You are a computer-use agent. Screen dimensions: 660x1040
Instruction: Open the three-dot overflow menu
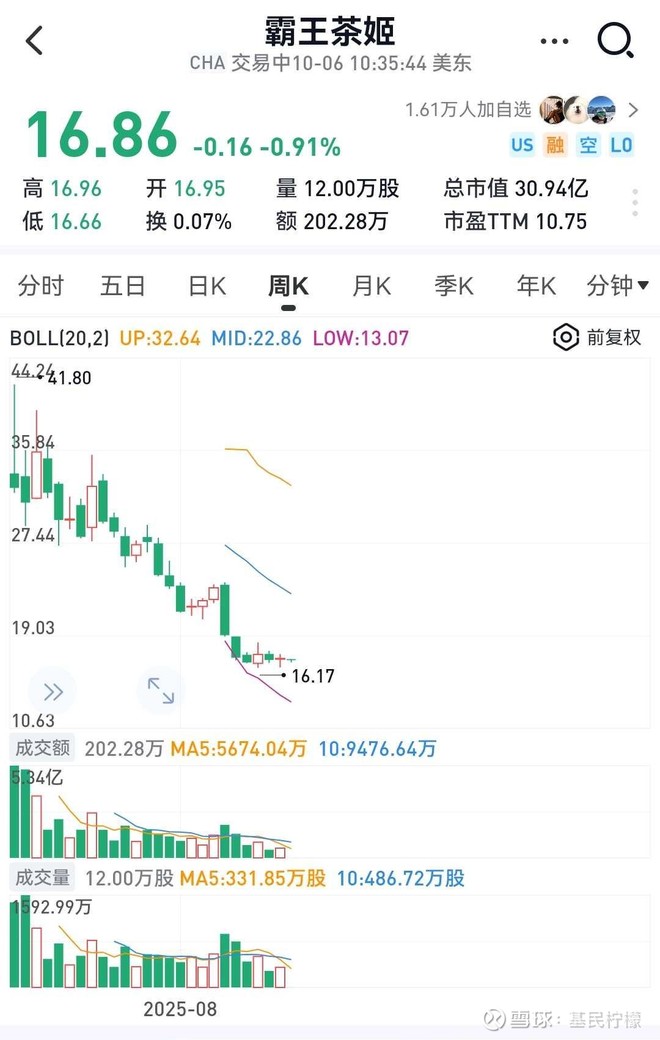tap(553, 41)
